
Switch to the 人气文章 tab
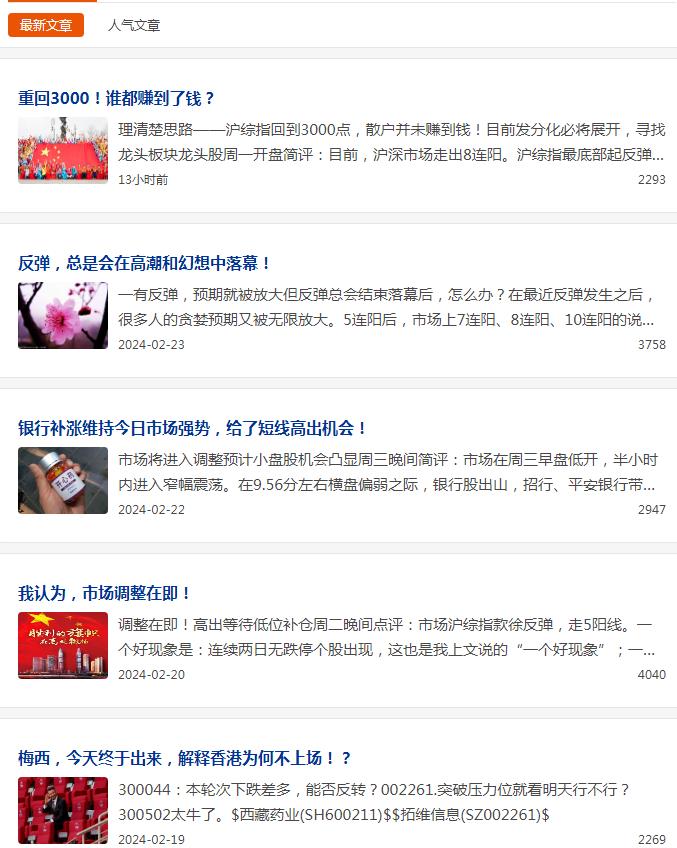click(134, 25)
